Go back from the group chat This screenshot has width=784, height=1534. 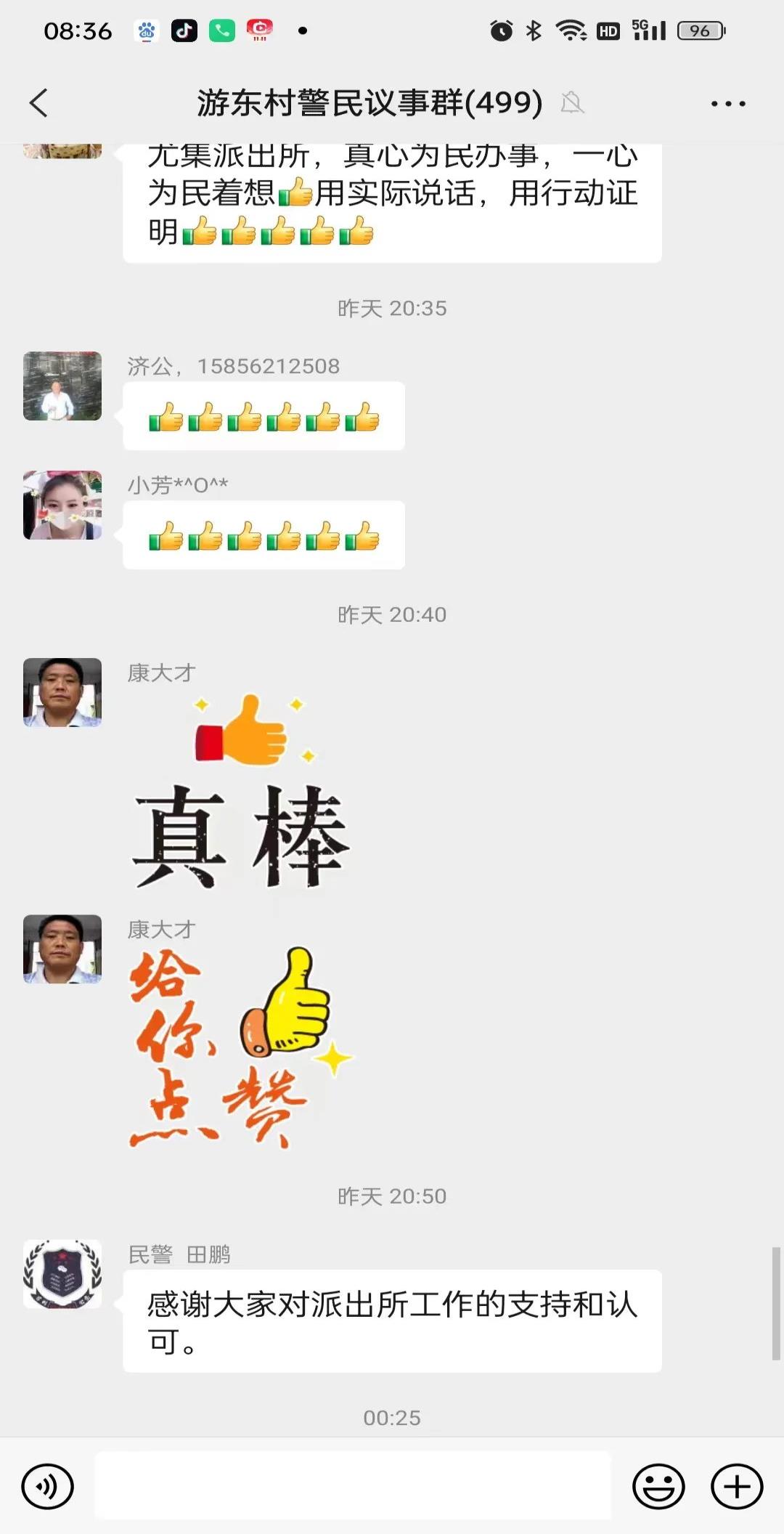[39, 103]
